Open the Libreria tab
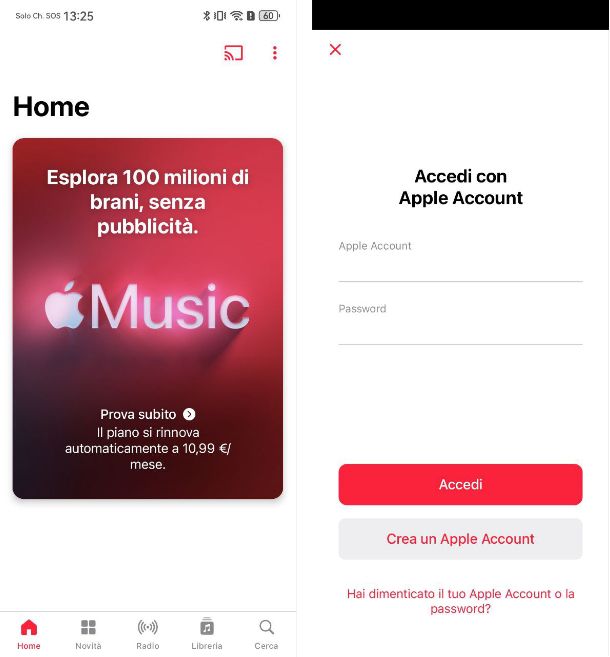Screen dimensions: 610x657 coord(207,634)
